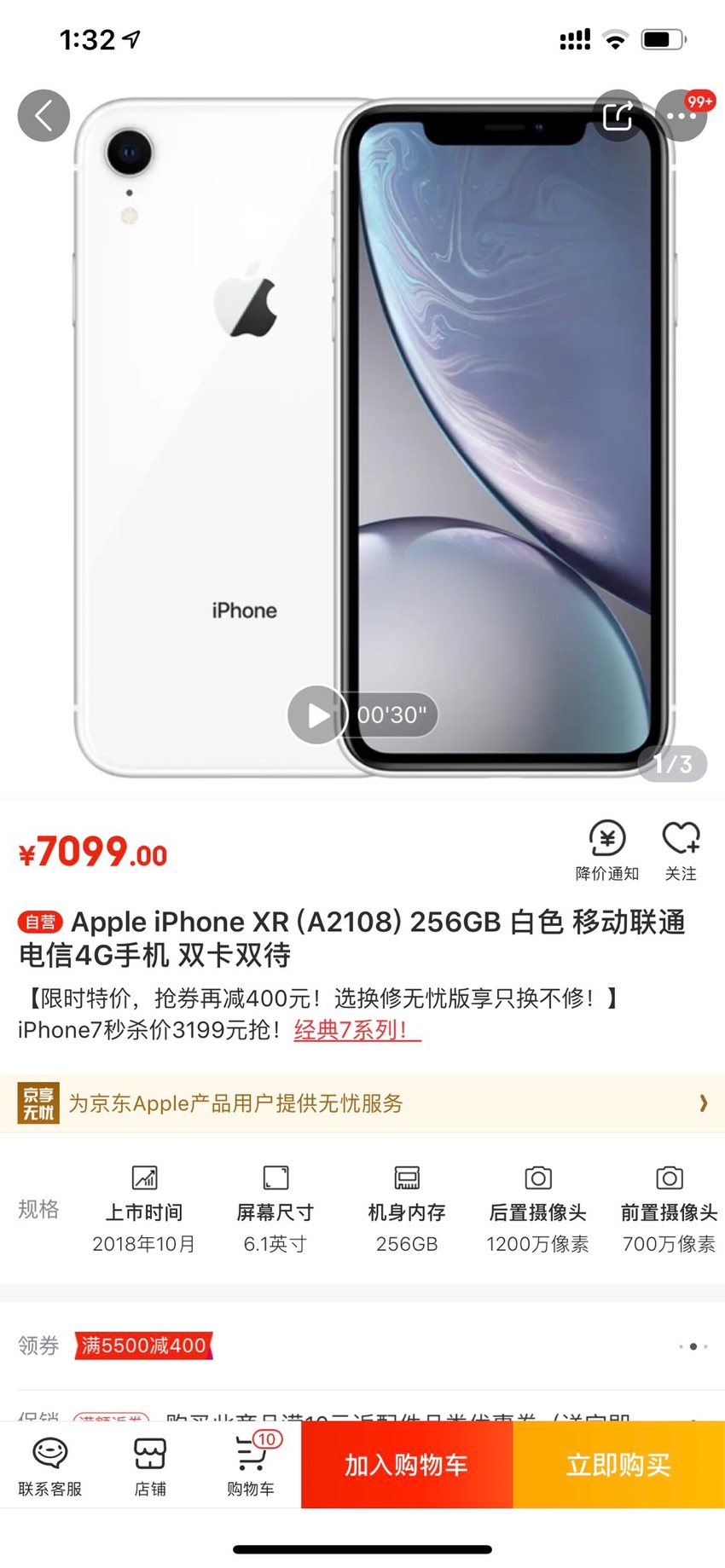Contact 联系客服 customer service
This screenshot has height=1568, width=725.
pyautogui.click(x=50, y=1466)
